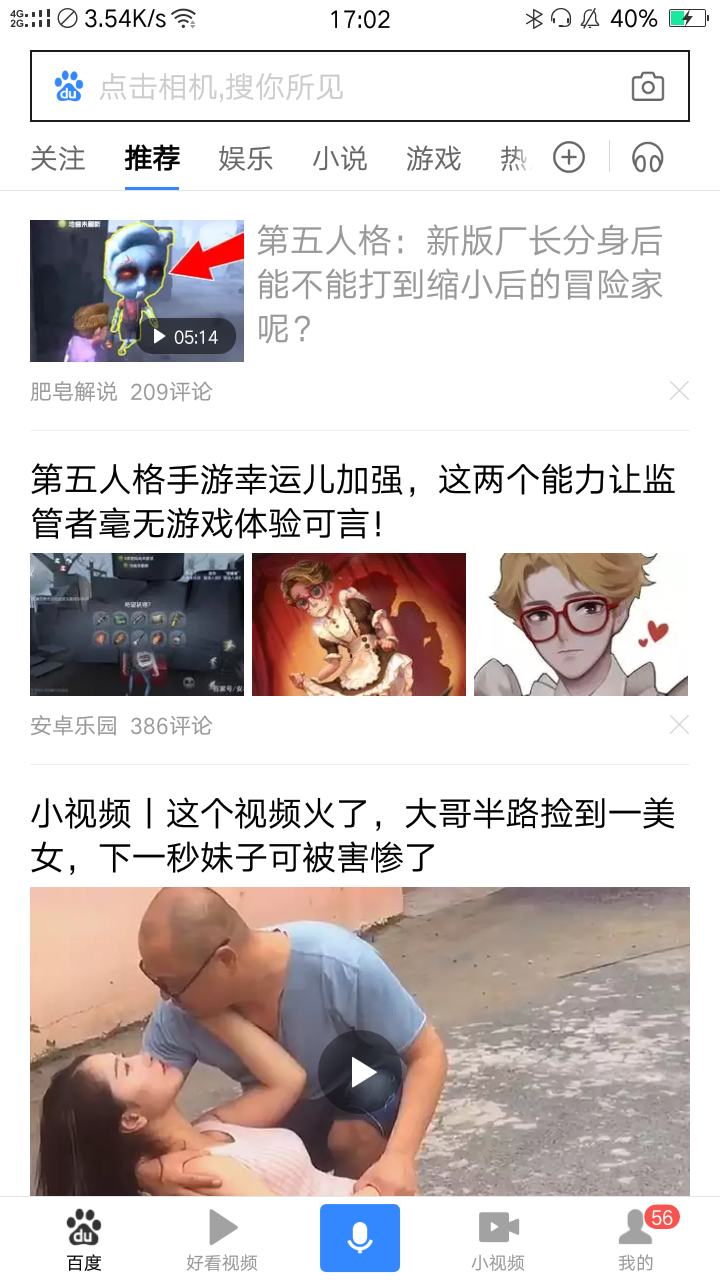
Task: Open 小视频 in the bottom bar
Action: [x=498, y=1239]
